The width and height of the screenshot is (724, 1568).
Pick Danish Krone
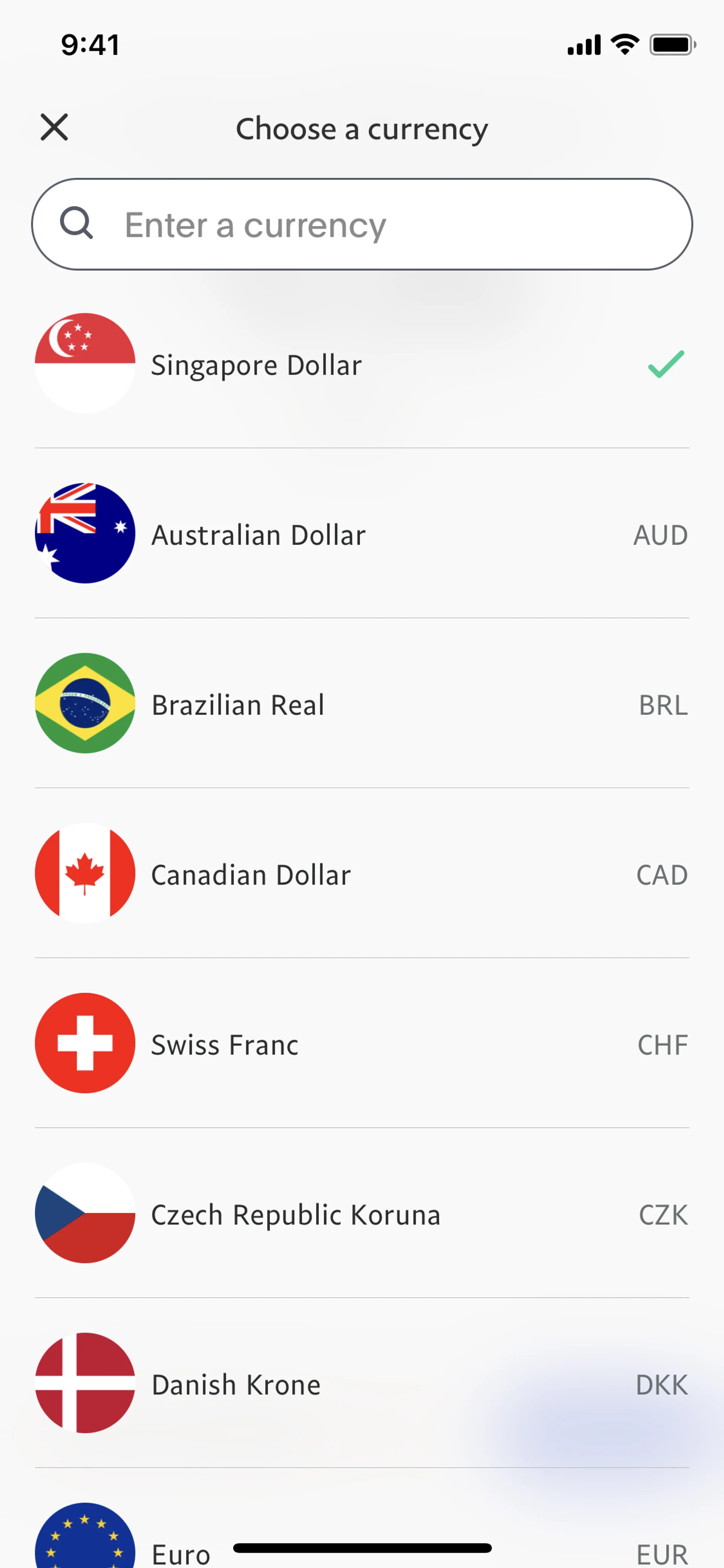tap(362, 1383)
